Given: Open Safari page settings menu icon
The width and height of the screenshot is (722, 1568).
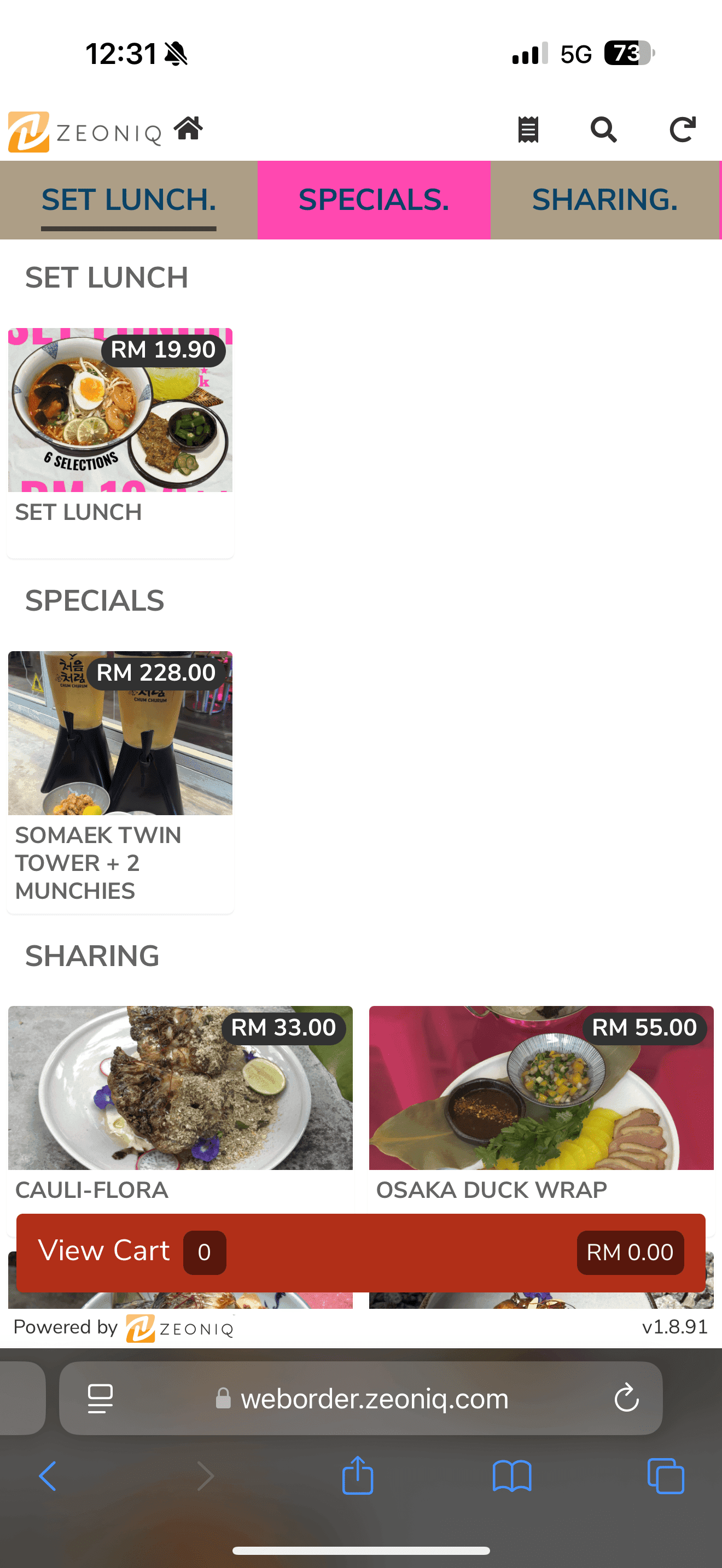Looking at the screenshot, I should pyautogui.click(x=101, y=1398).
